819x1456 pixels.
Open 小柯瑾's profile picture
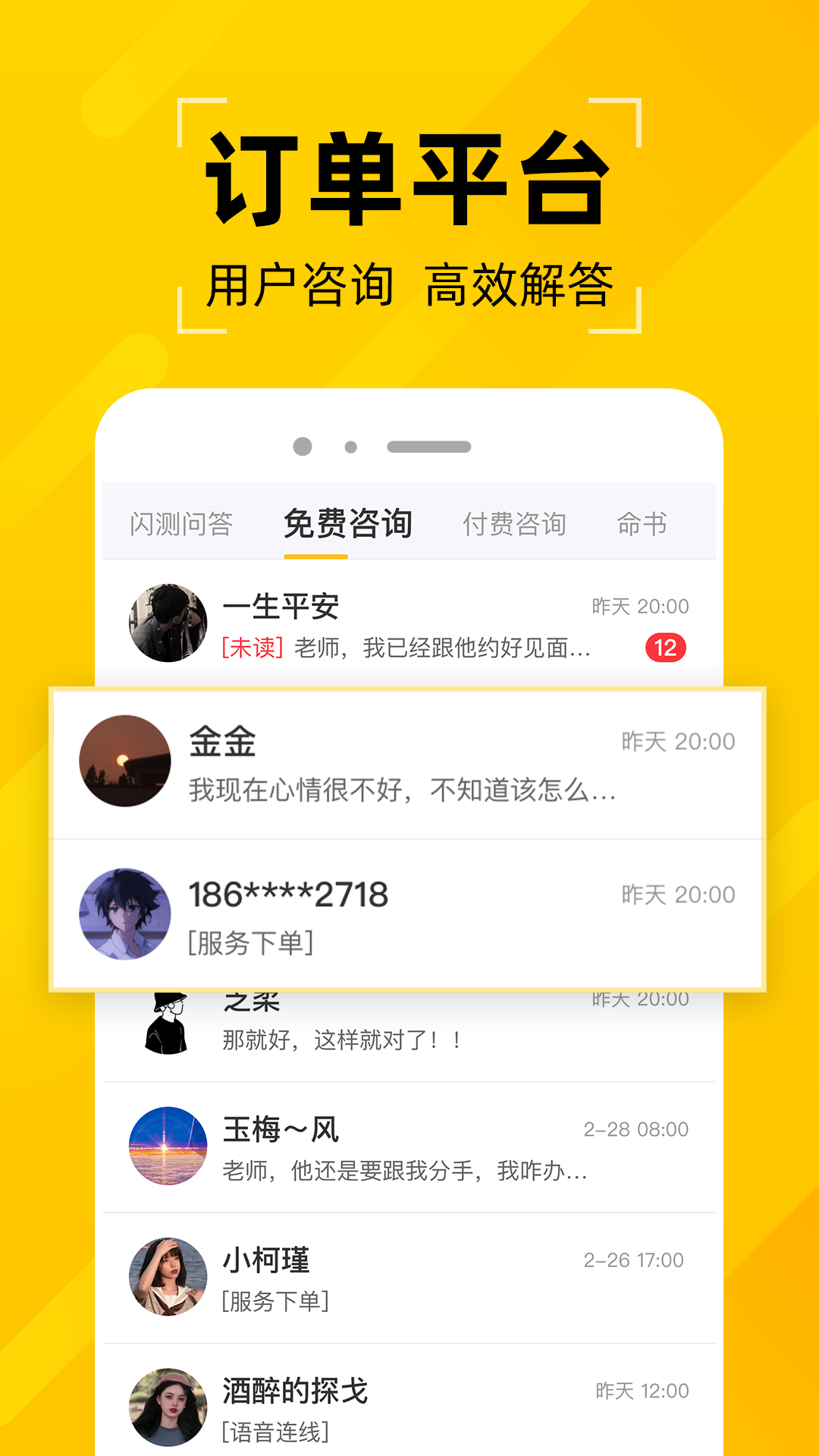click(x=168, y=1276)
